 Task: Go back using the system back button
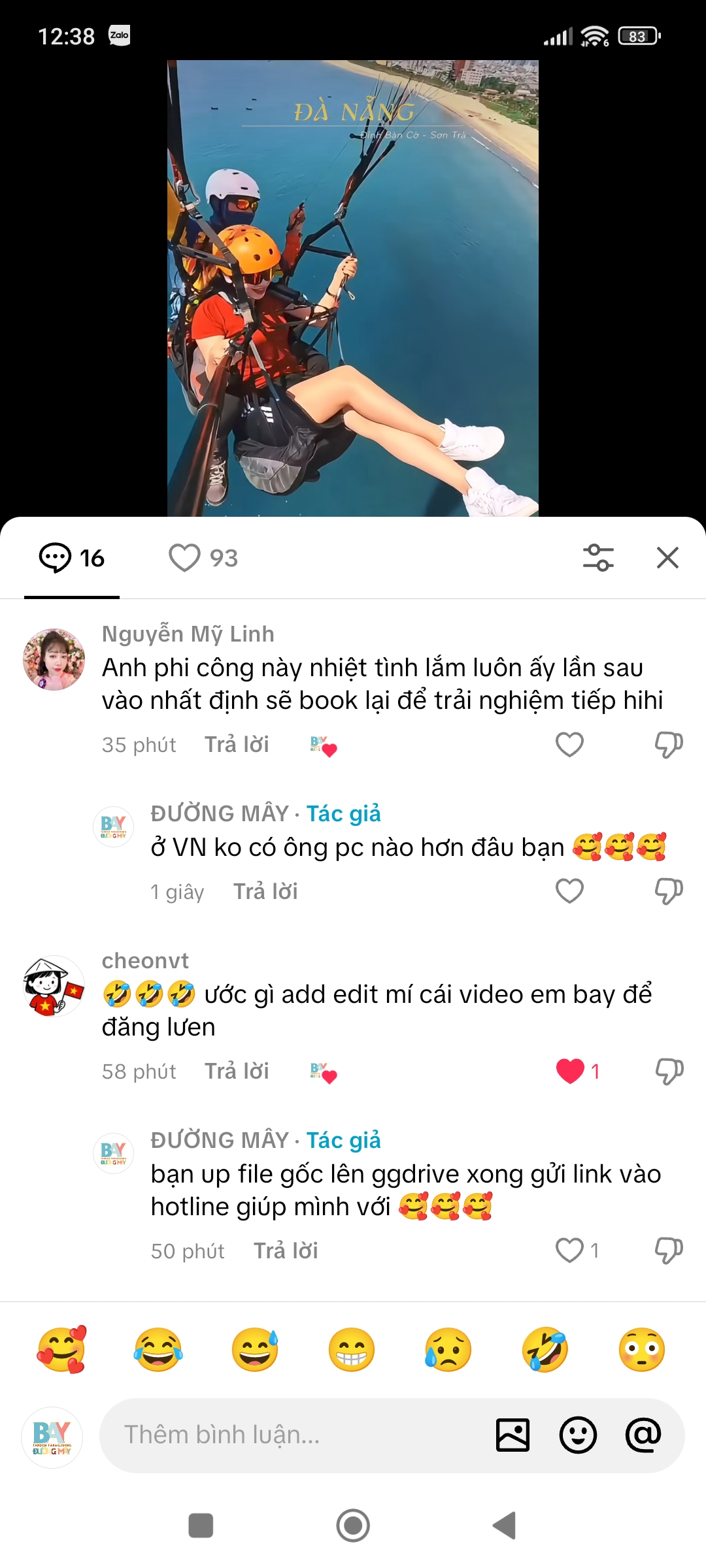click(x=505, y=1526)
